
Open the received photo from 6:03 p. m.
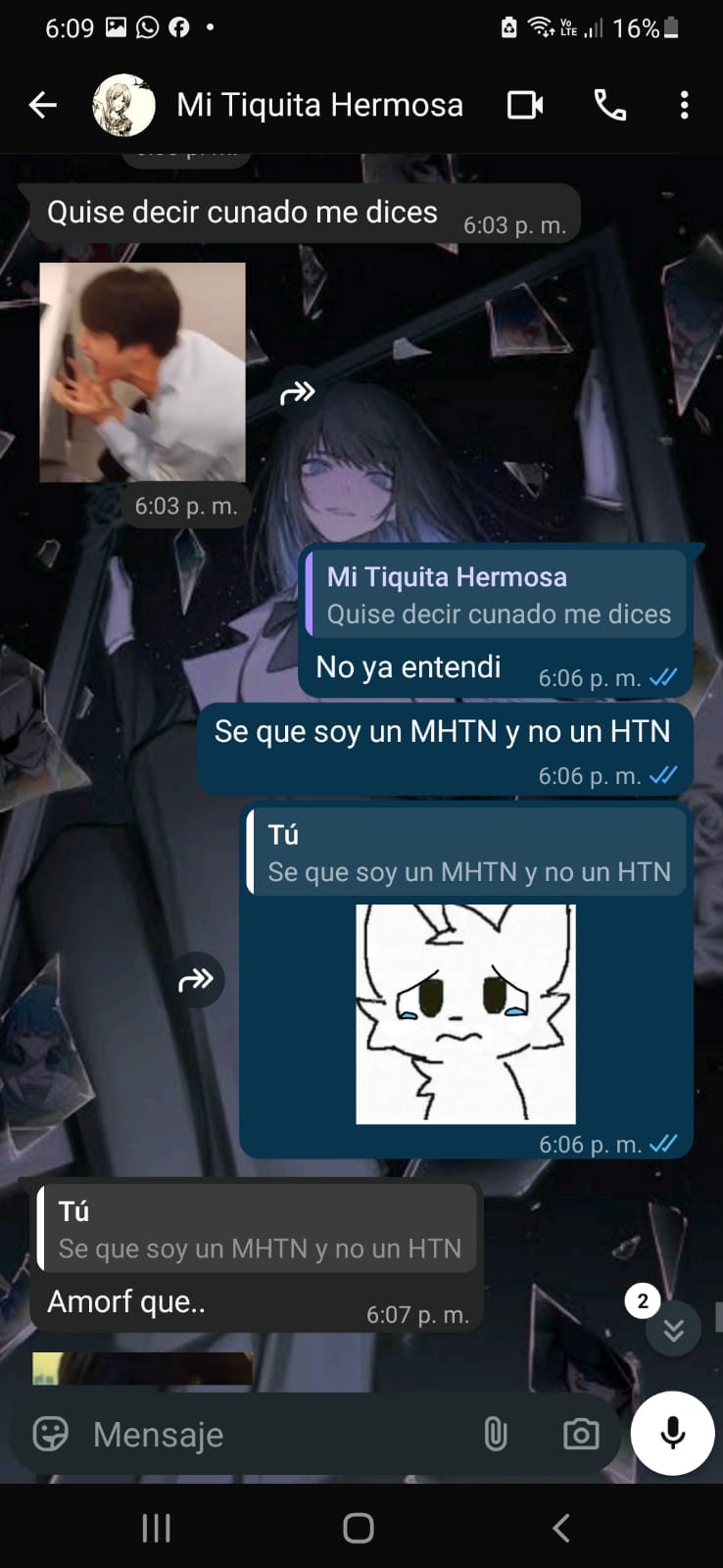point(142,372)
